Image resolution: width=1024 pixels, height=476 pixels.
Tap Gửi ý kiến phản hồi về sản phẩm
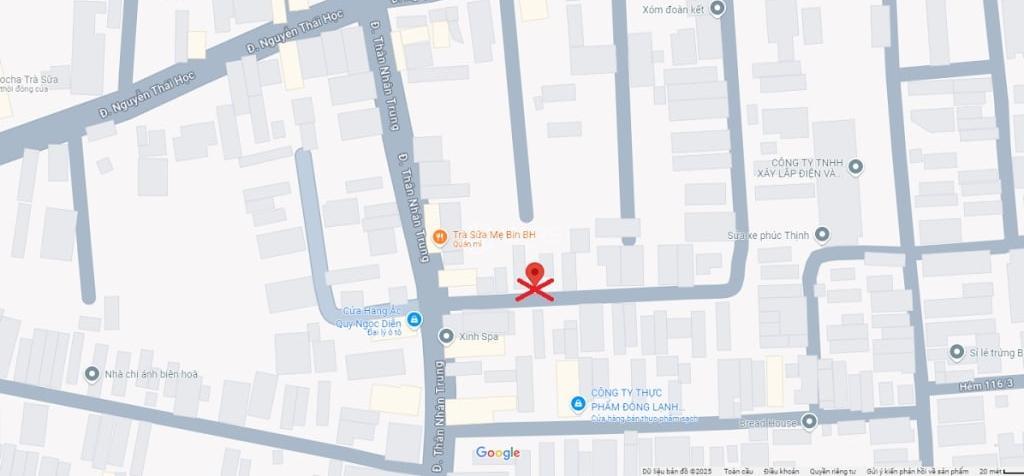pyautogui.click(x=917, y=470)
